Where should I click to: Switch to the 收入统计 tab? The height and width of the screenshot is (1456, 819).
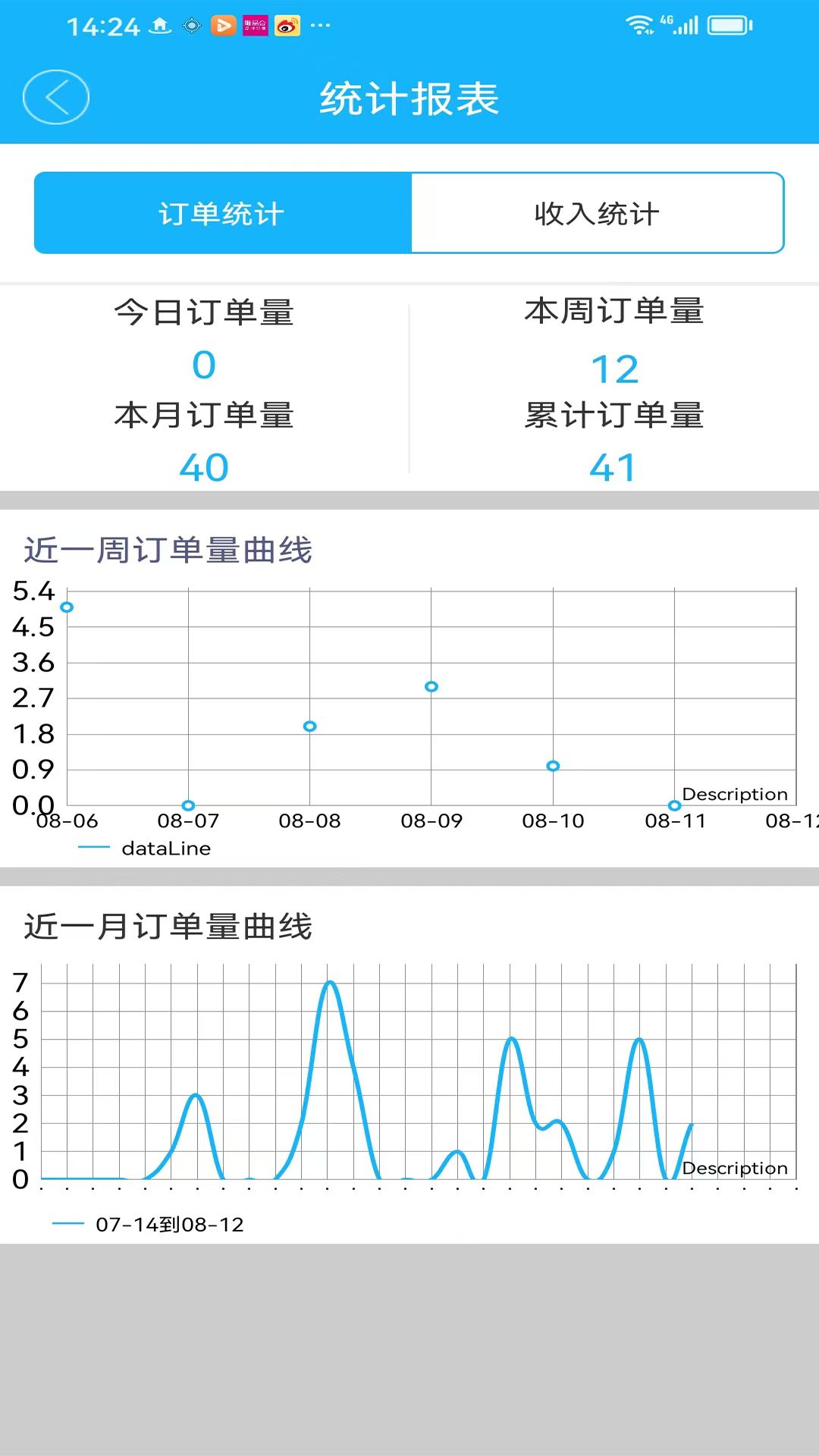pyautogui.click(x=598, y=213)
